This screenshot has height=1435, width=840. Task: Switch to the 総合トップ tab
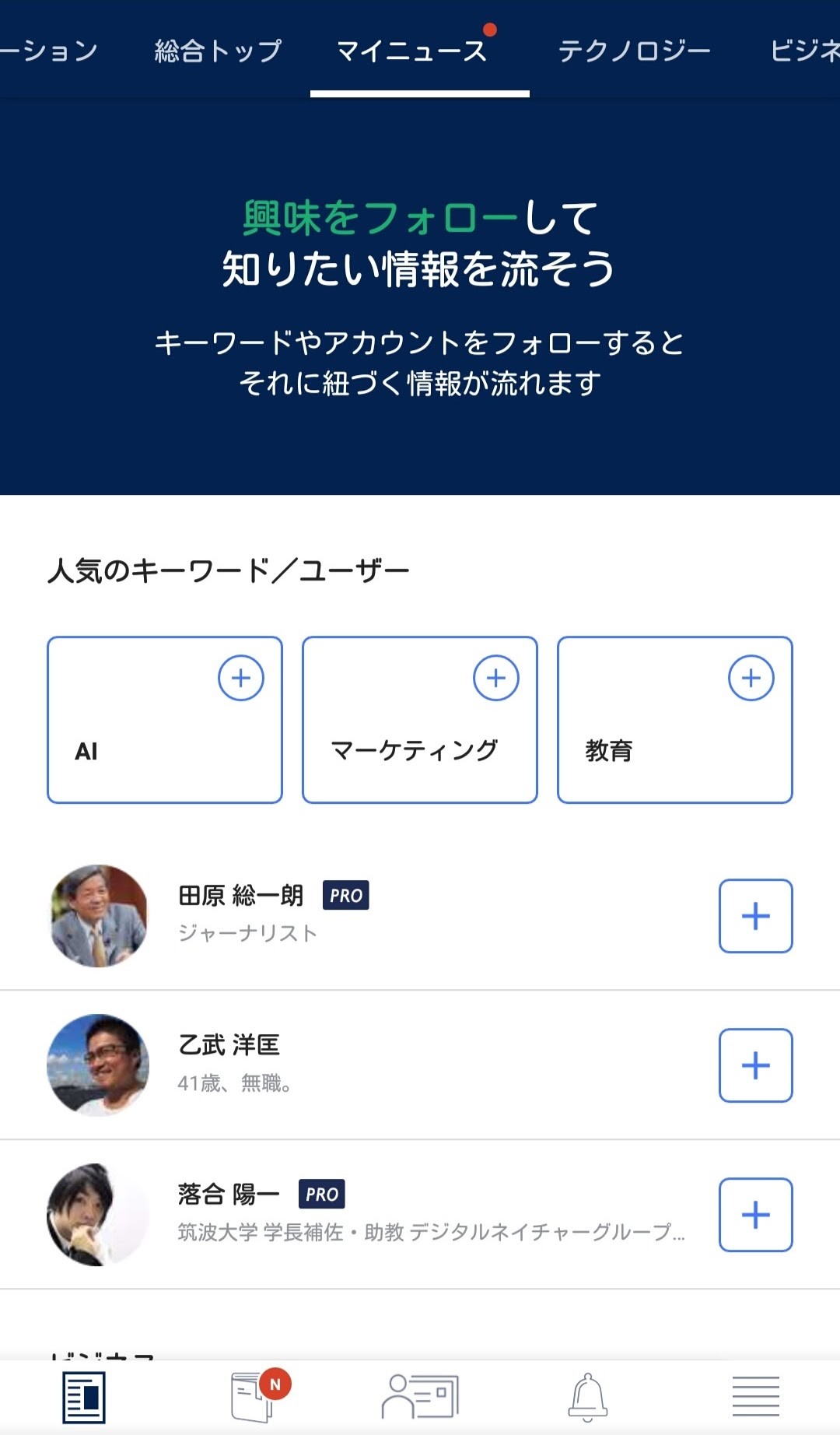click(218, 51)
